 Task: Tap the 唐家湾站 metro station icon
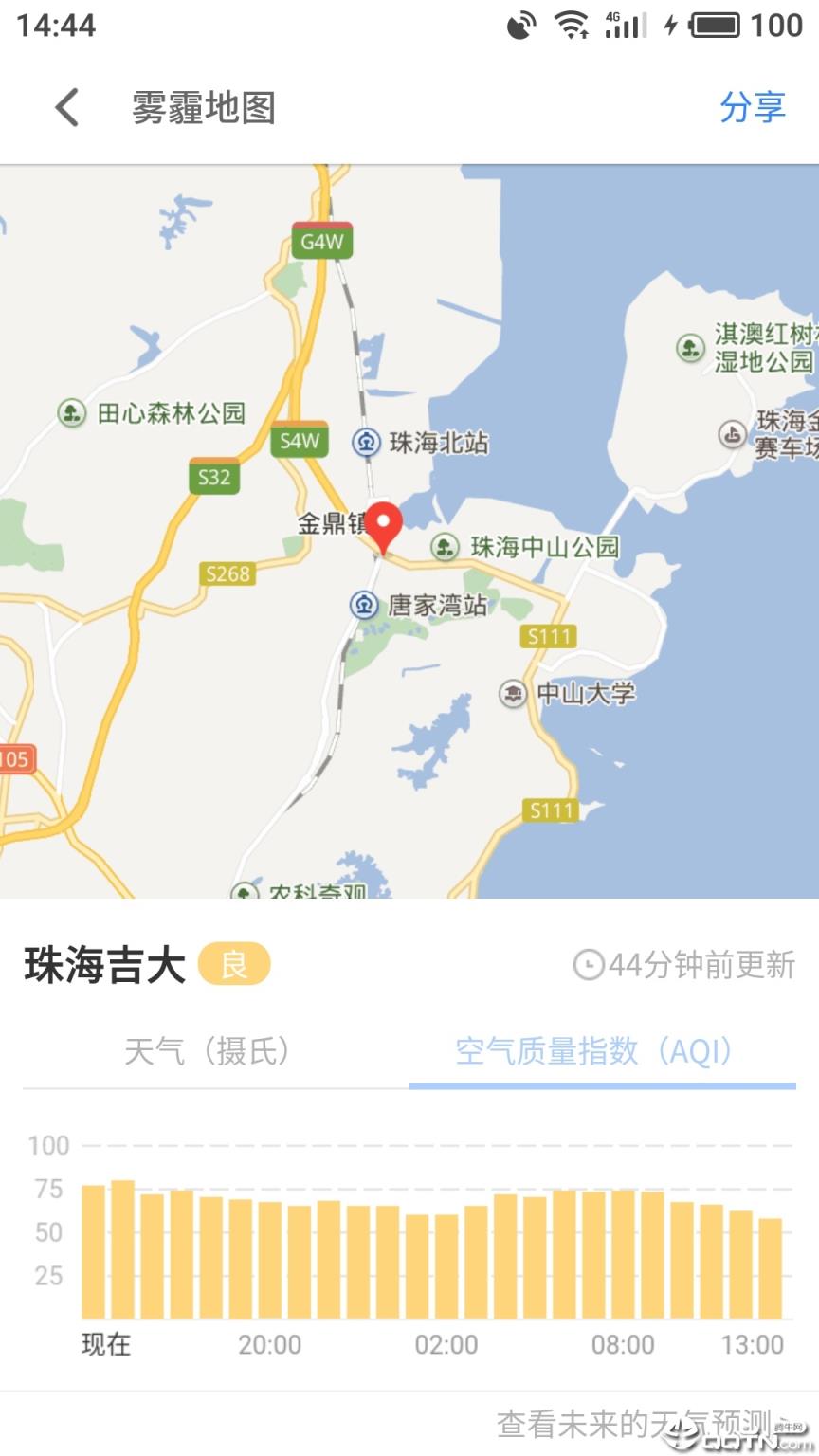coord(365,605)
